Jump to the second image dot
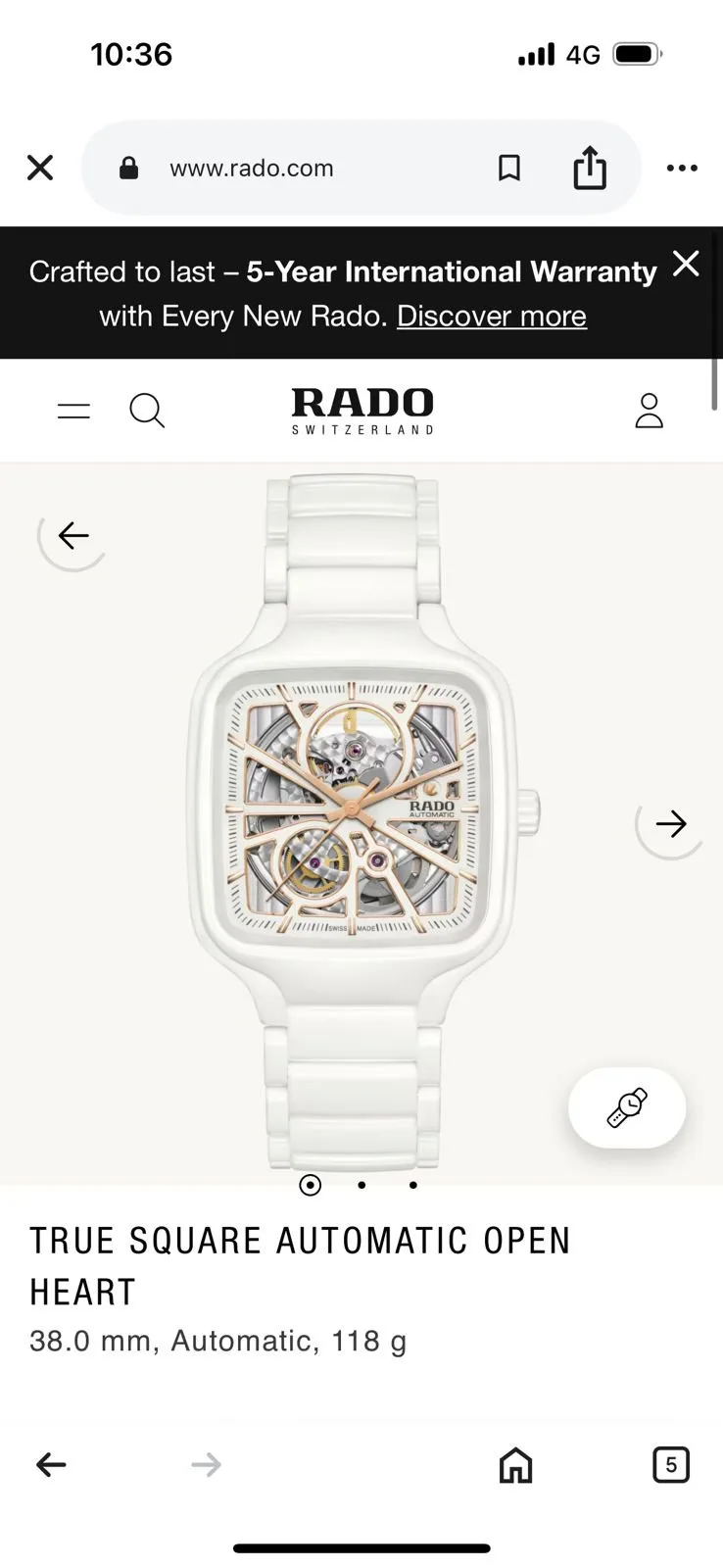 (x=361, y=1185)
